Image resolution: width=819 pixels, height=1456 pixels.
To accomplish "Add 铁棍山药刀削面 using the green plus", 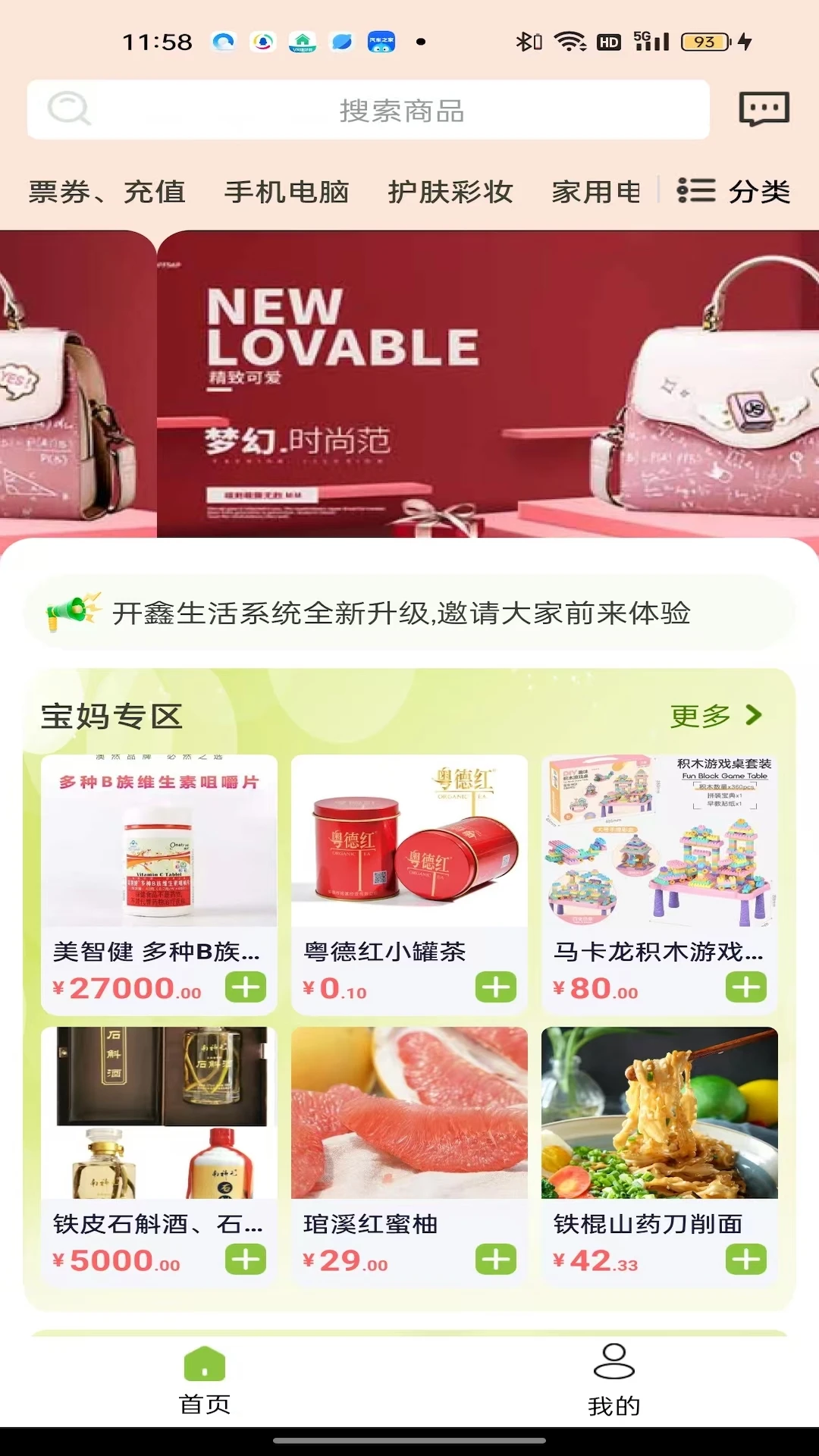I will 747,1259.
